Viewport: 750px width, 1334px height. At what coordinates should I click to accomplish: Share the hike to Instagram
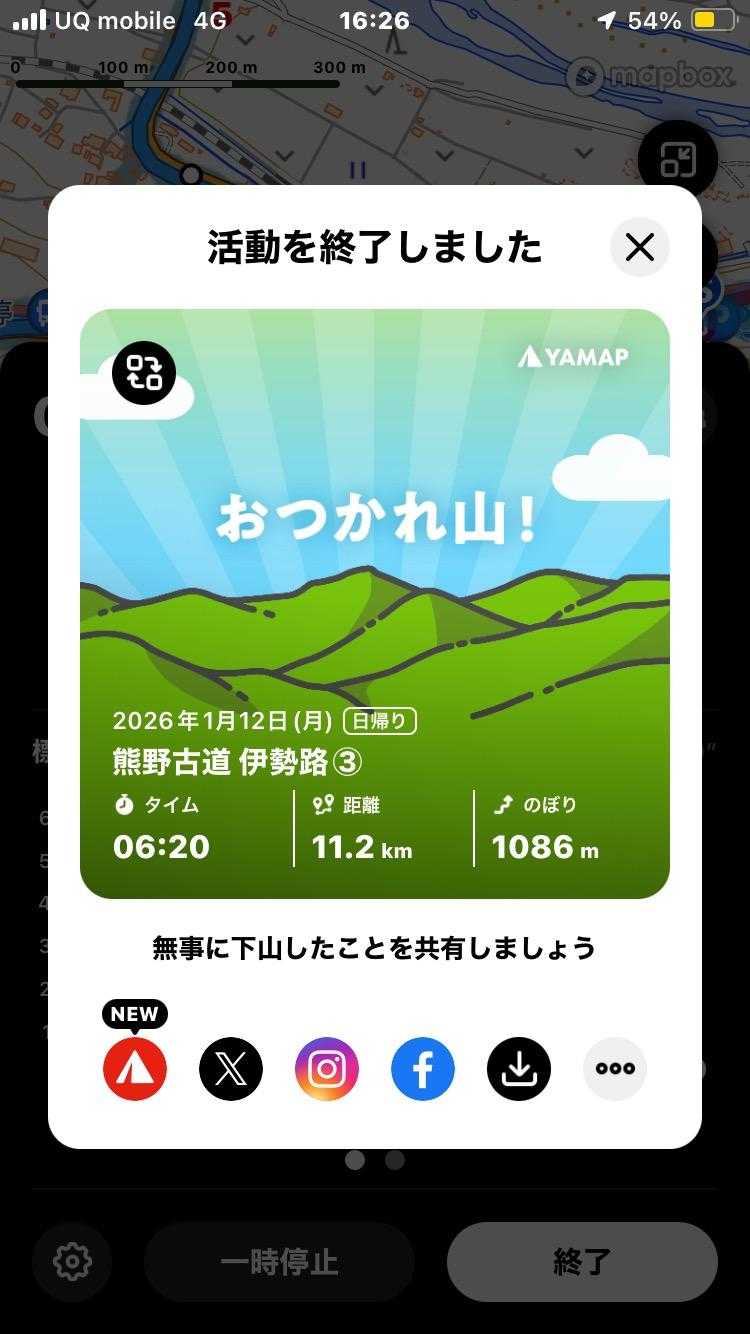pos(327,1069)
